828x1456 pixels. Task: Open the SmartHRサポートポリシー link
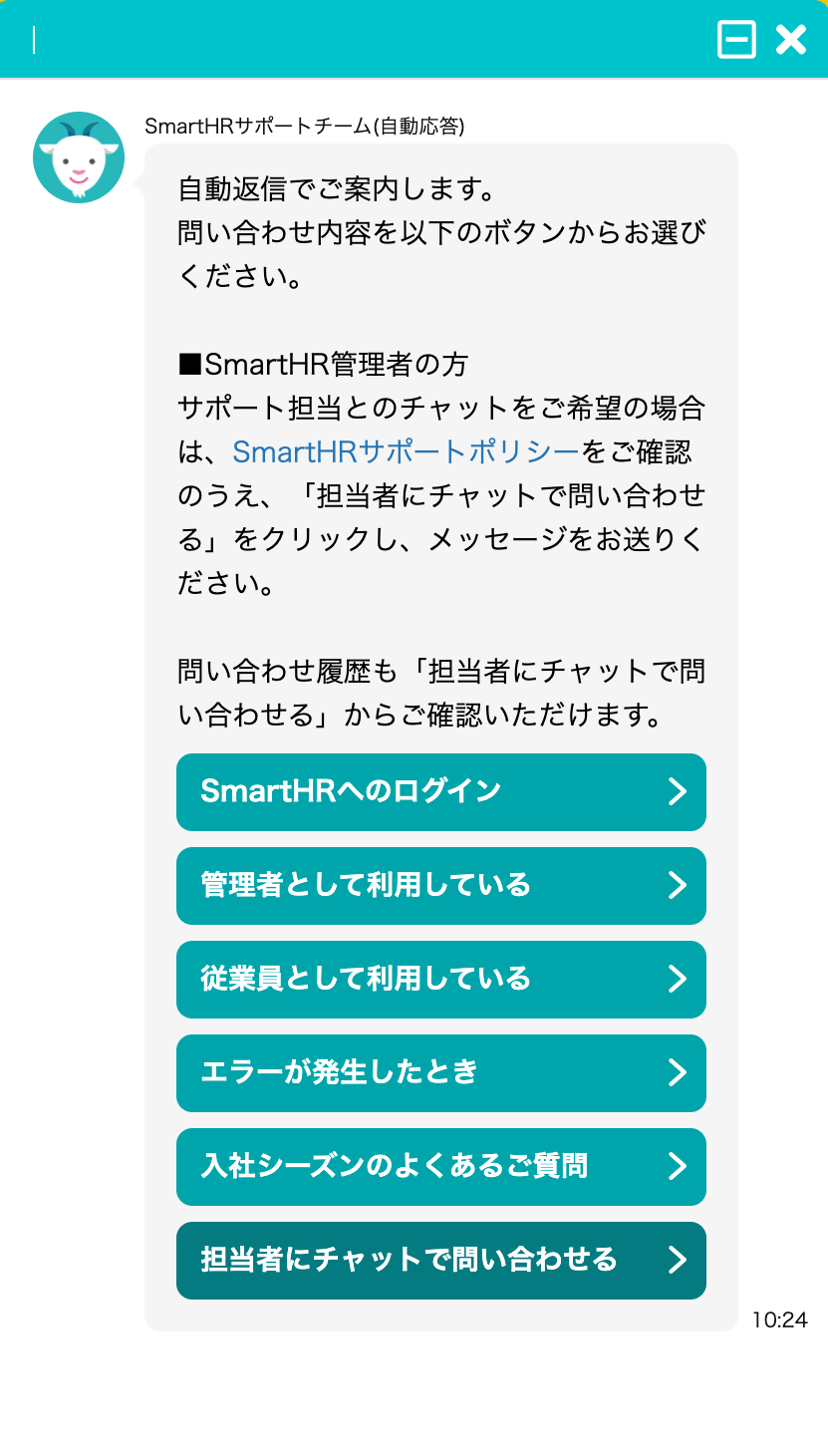406,451
